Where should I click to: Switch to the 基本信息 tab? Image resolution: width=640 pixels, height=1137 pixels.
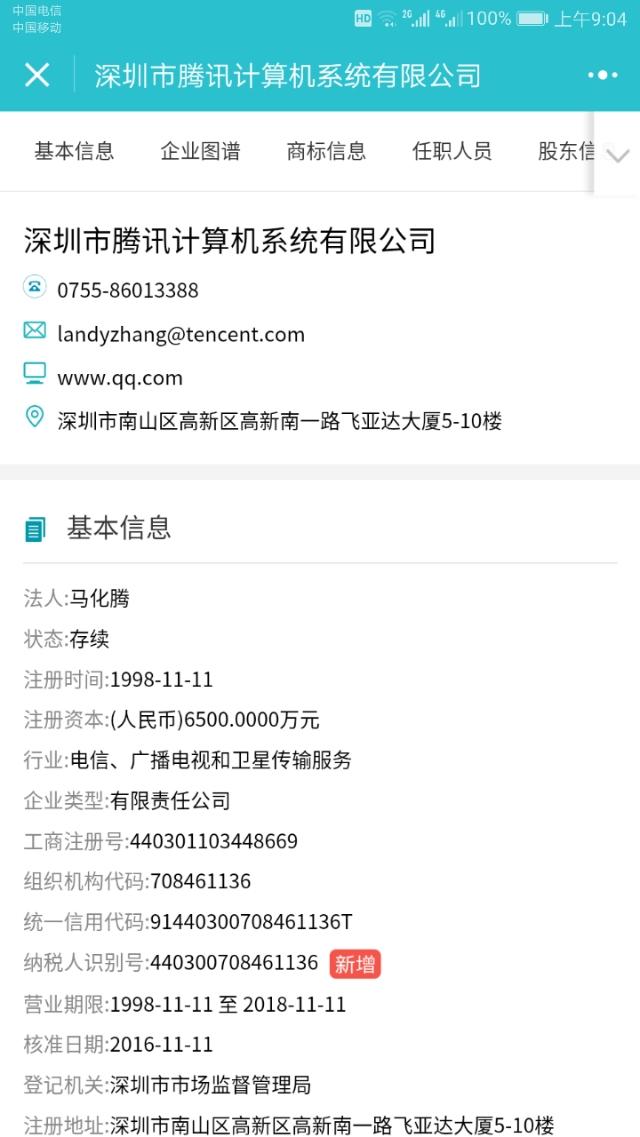pos(74,151)
